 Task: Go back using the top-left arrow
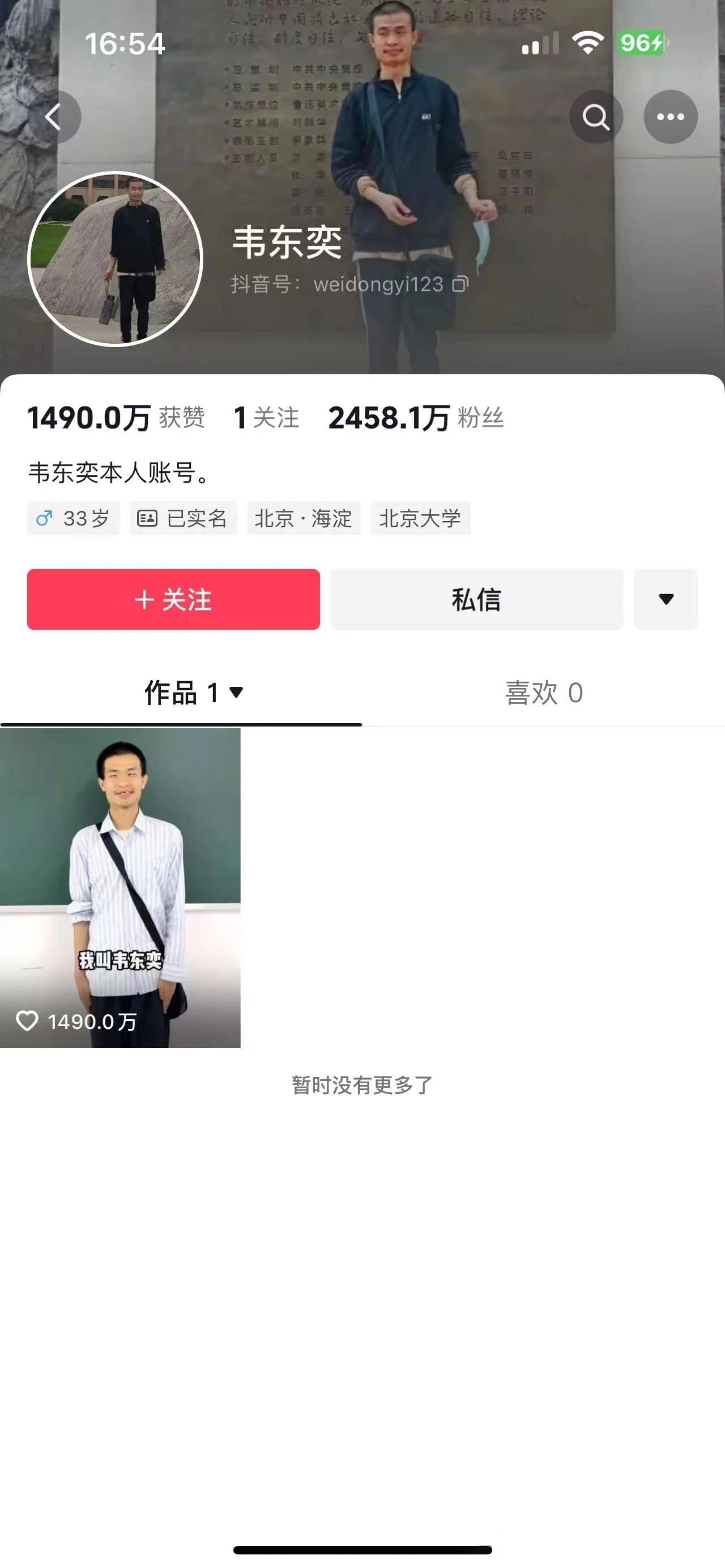click(54, 117)
